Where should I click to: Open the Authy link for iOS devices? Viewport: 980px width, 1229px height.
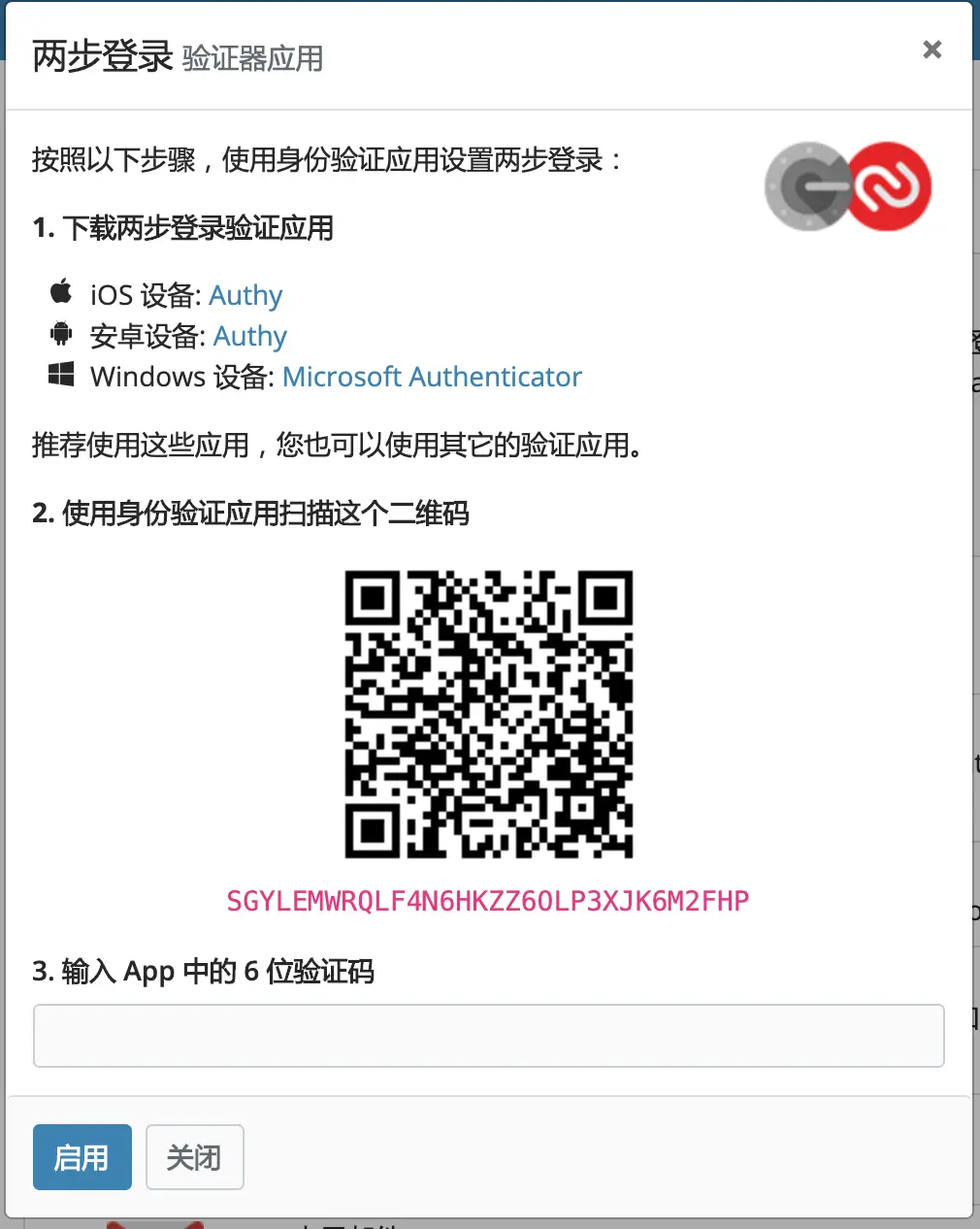(x=245, y=295)
